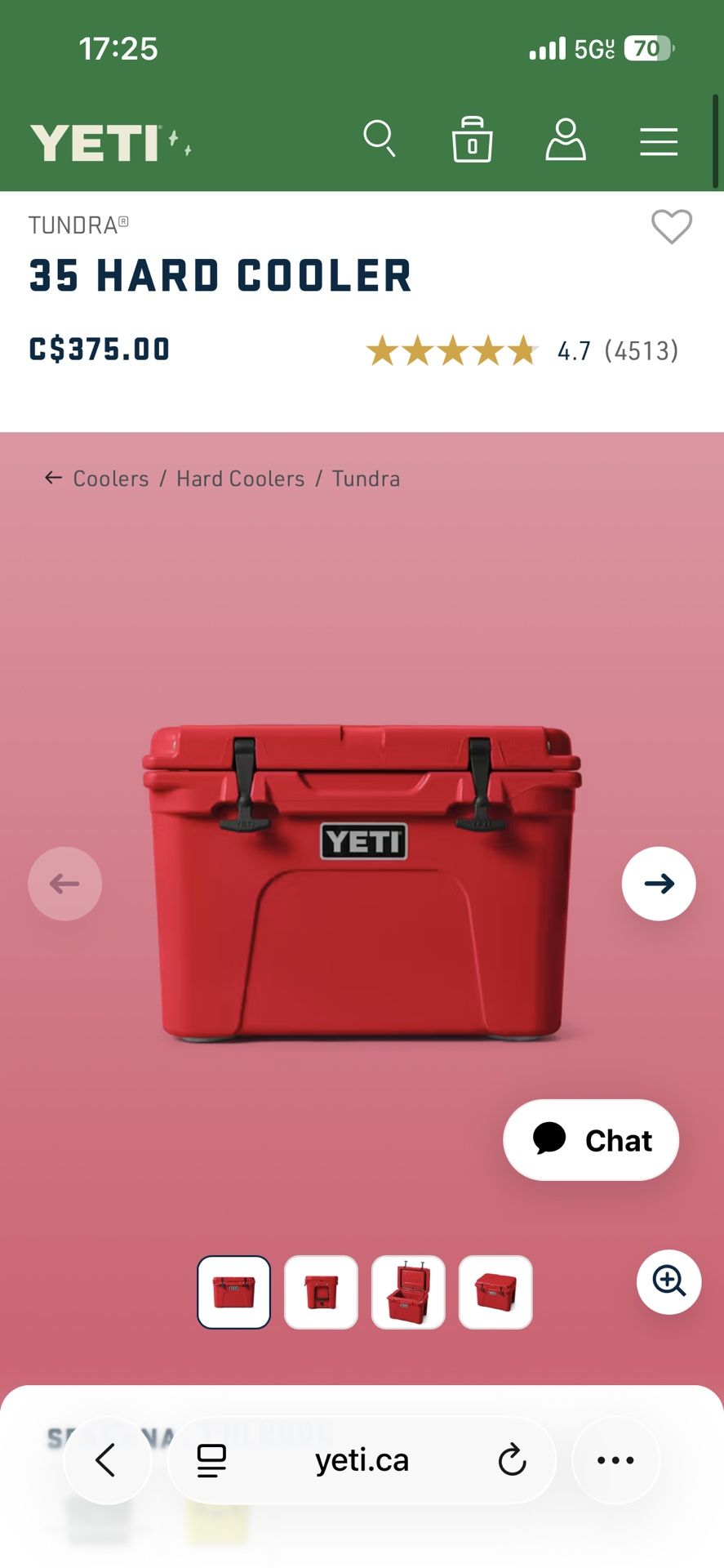The image size is (724, 1568).
Task: Open Safari's more options menu
Action: tap(615, 1460)
